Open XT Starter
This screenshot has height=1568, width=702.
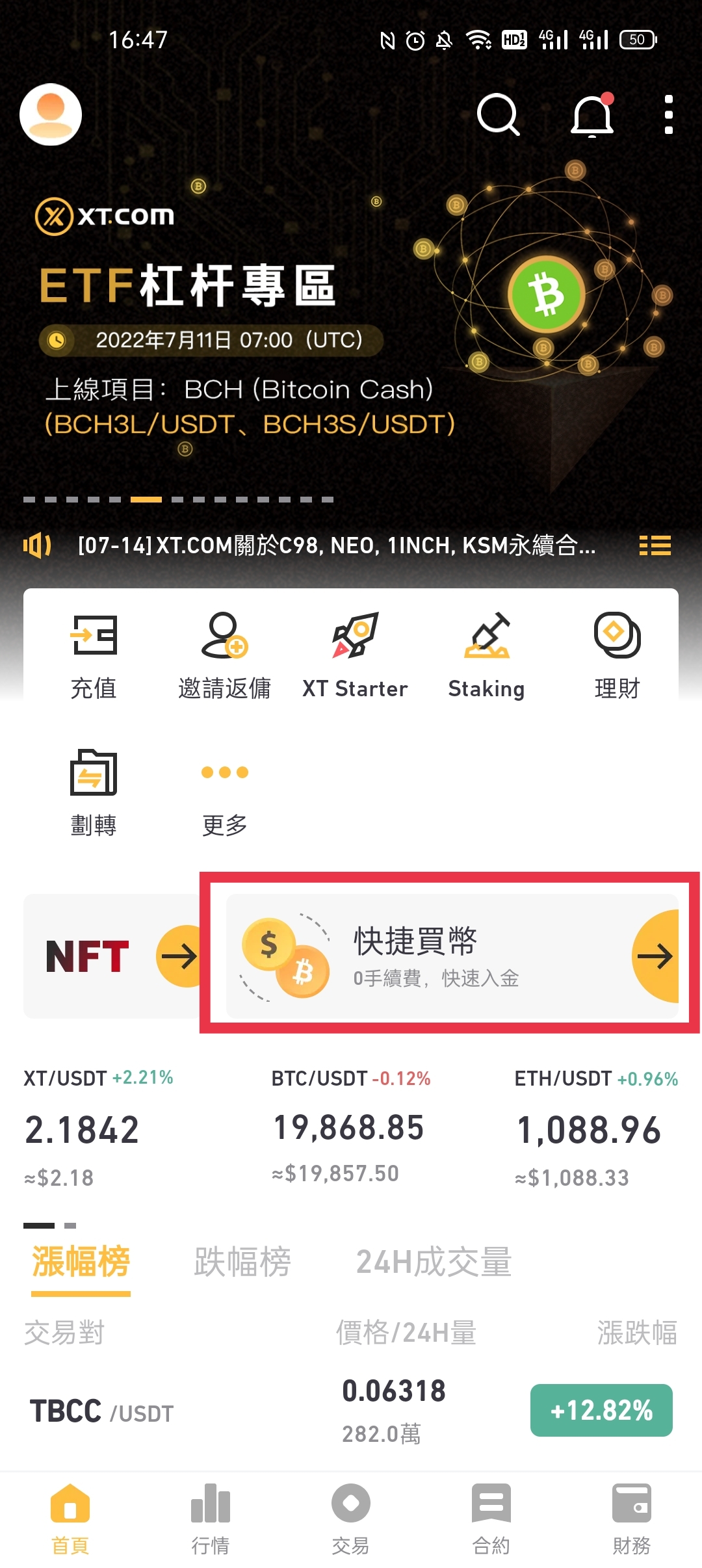(x=355, y=657)
